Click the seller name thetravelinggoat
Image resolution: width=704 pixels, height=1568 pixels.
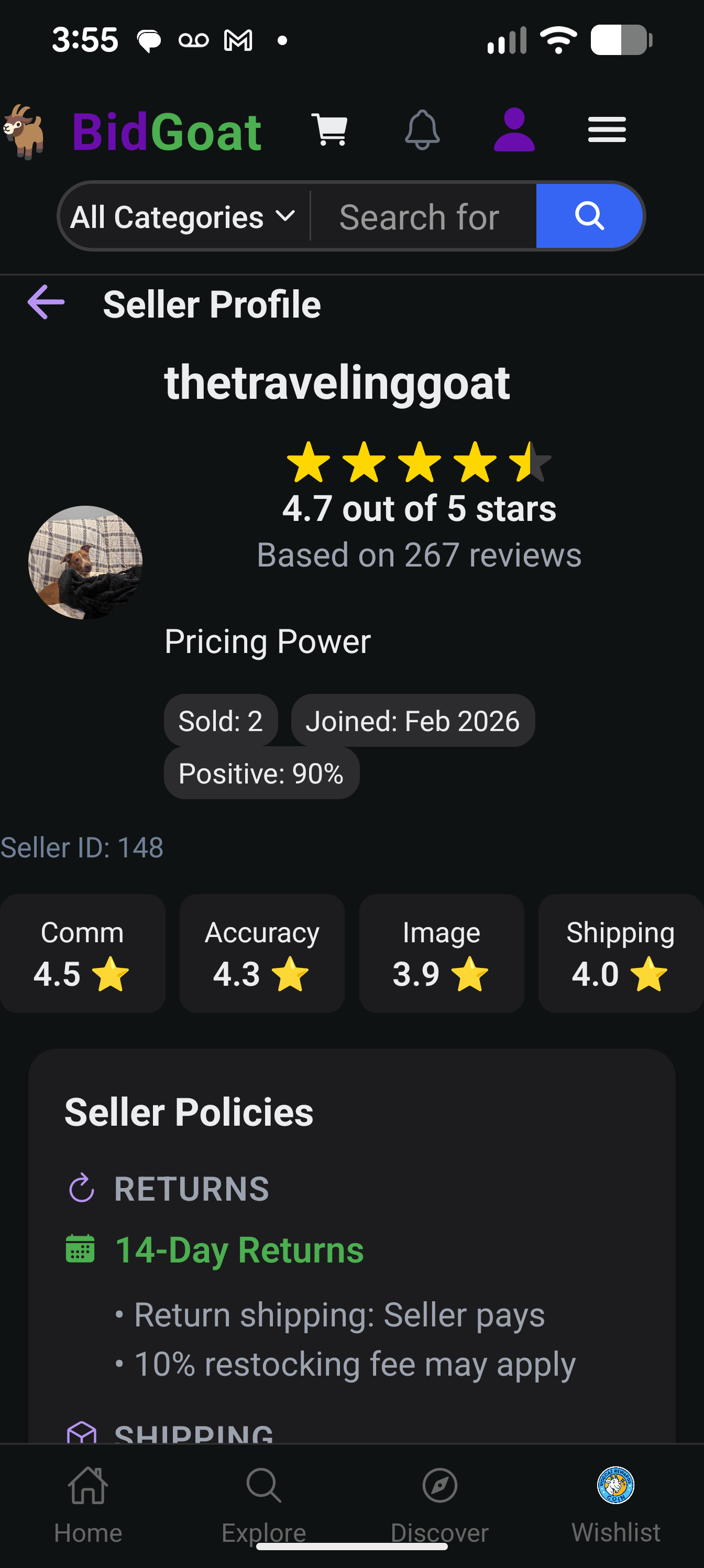[x=338, y=381]
